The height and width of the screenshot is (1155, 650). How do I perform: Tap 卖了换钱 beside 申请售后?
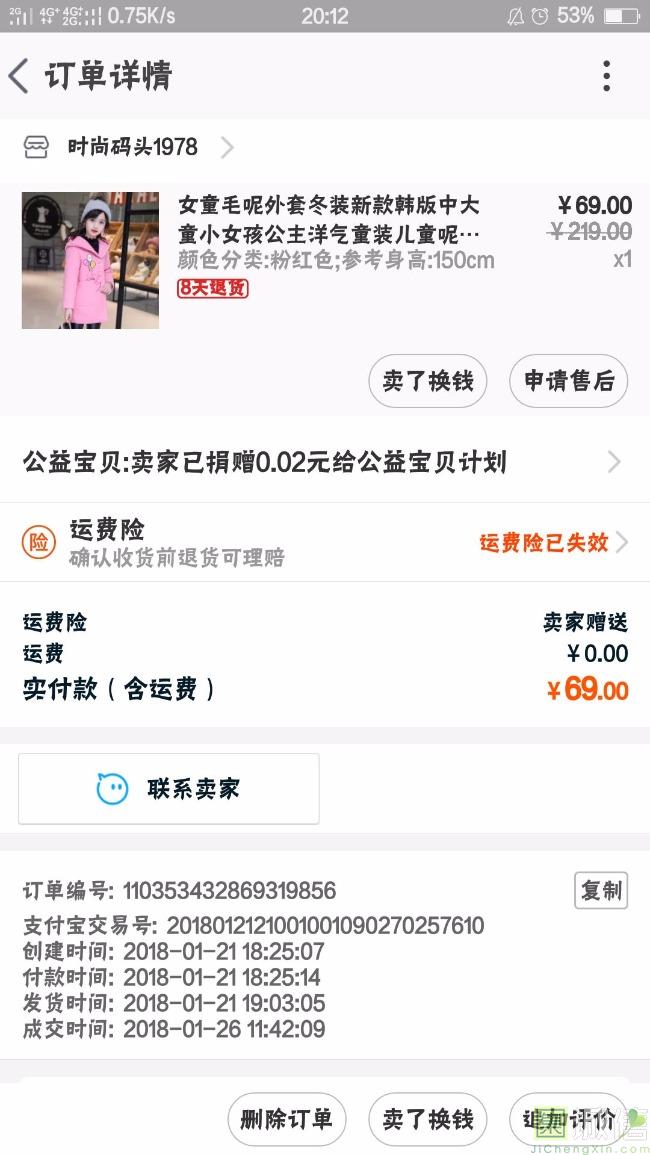(x=428, y=381)
